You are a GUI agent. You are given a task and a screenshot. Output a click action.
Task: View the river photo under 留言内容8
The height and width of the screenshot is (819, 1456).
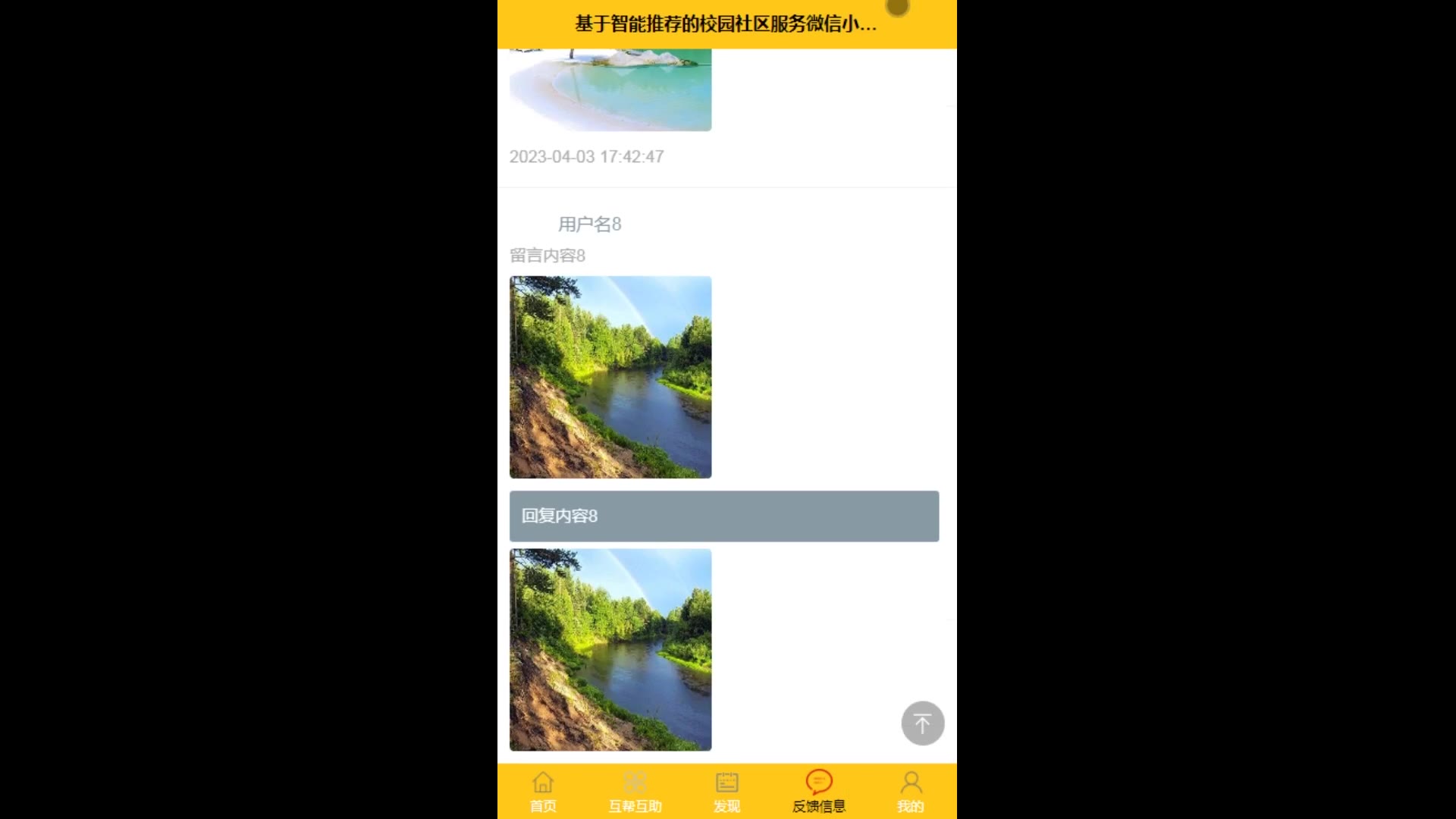click(x=610, y=377)
